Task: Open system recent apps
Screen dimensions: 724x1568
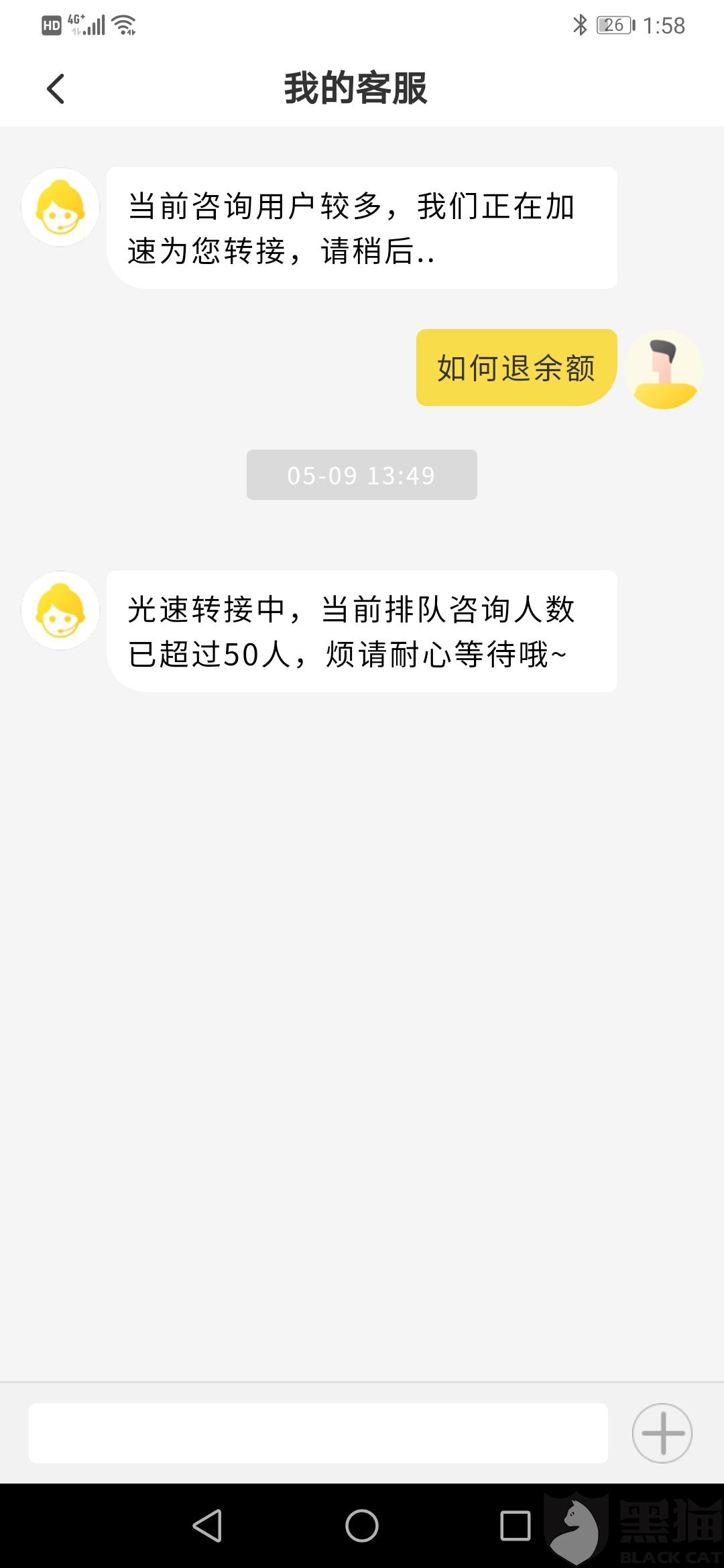Action: 515,1526
